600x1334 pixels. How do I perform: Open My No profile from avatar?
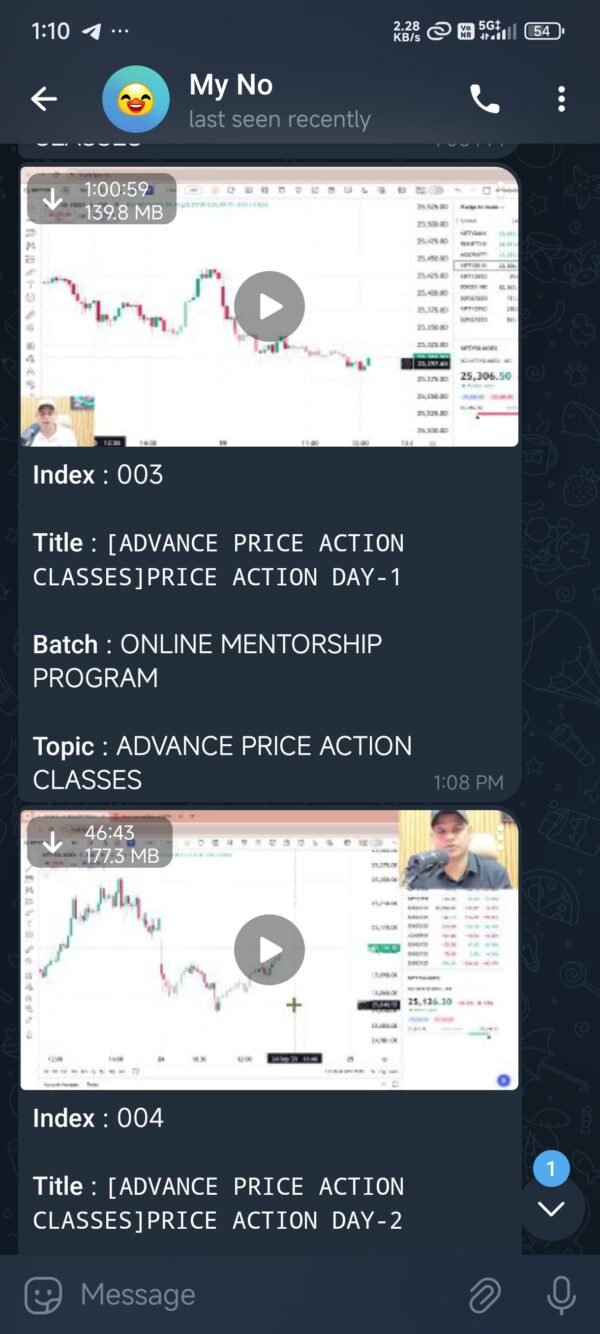136,99
